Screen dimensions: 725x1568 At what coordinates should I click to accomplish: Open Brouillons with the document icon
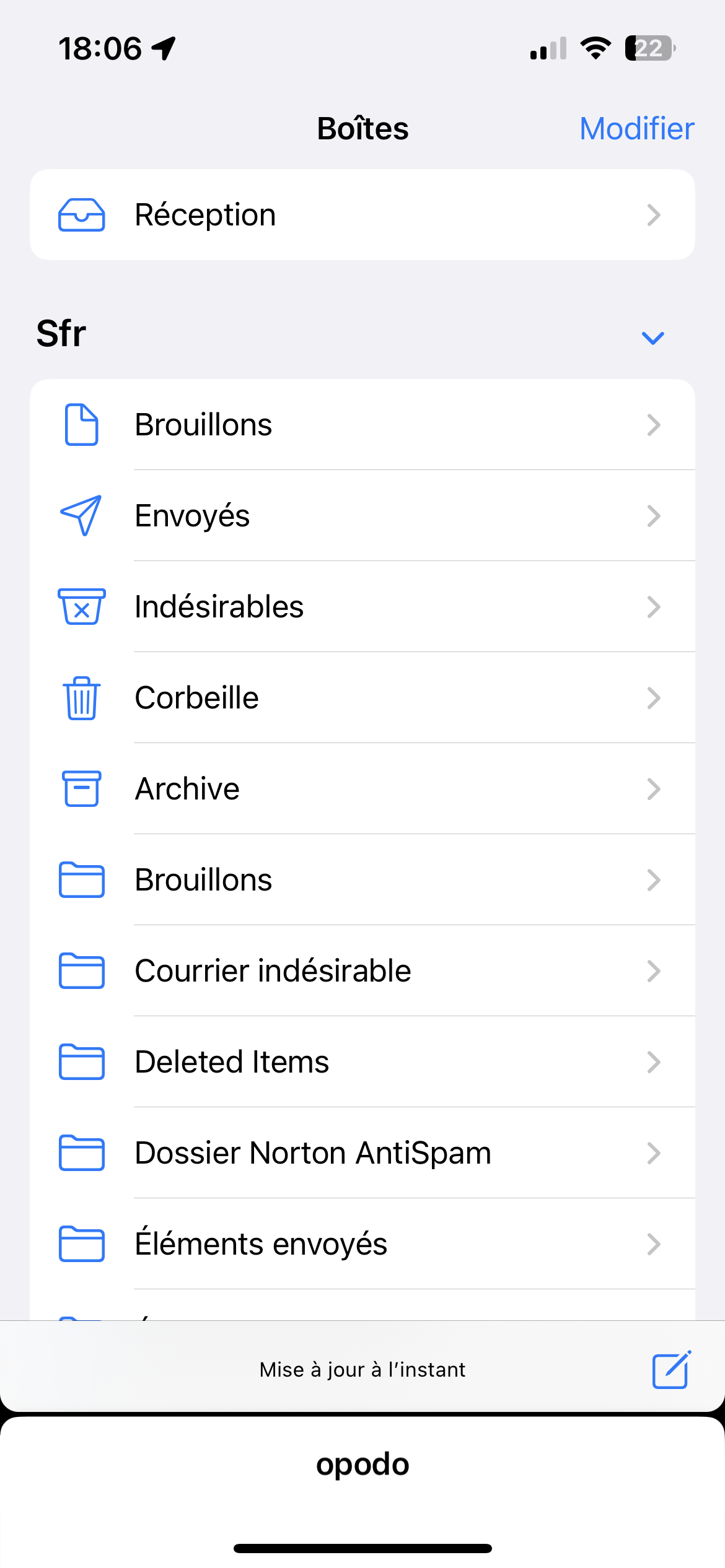coord(362,425)
